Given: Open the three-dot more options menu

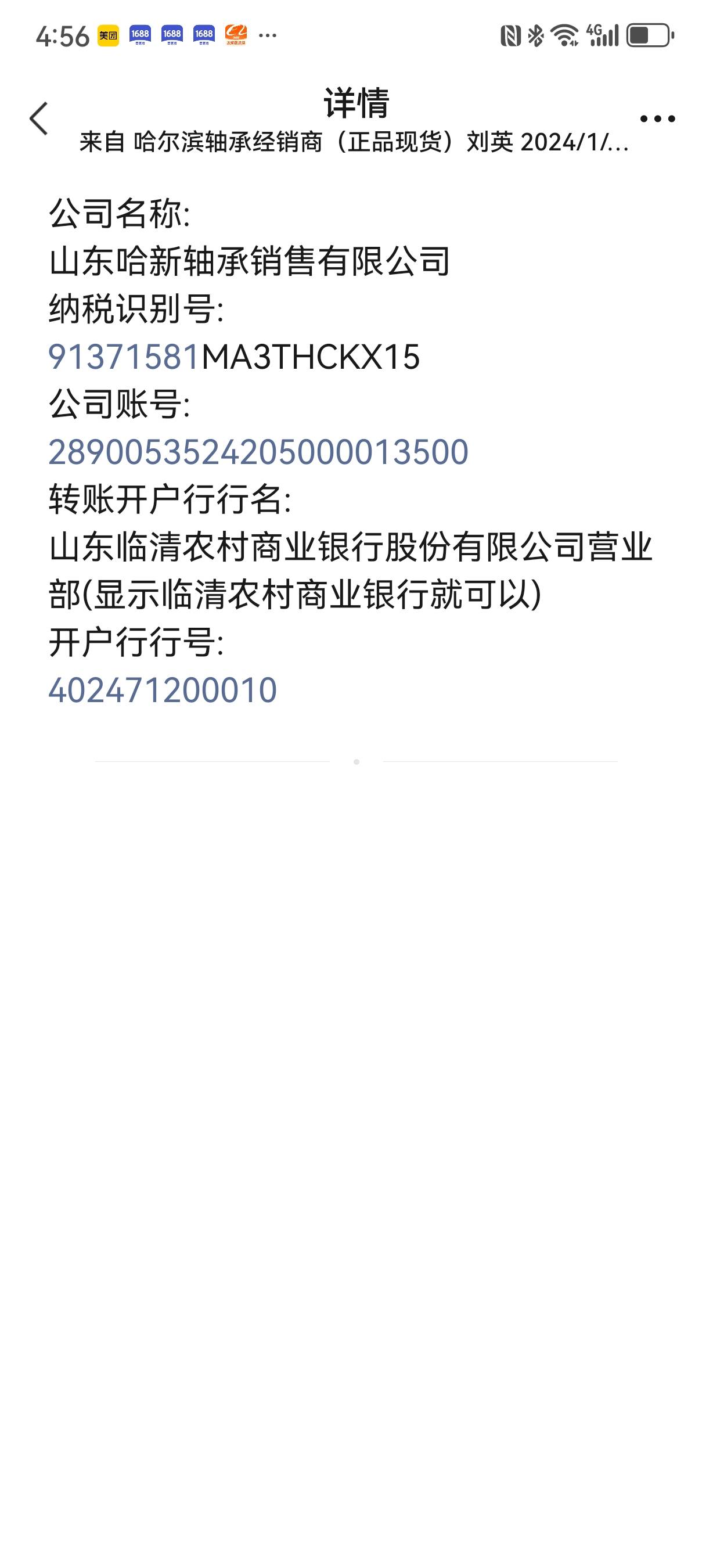Looking at the screenshot, I should (657, 118).
